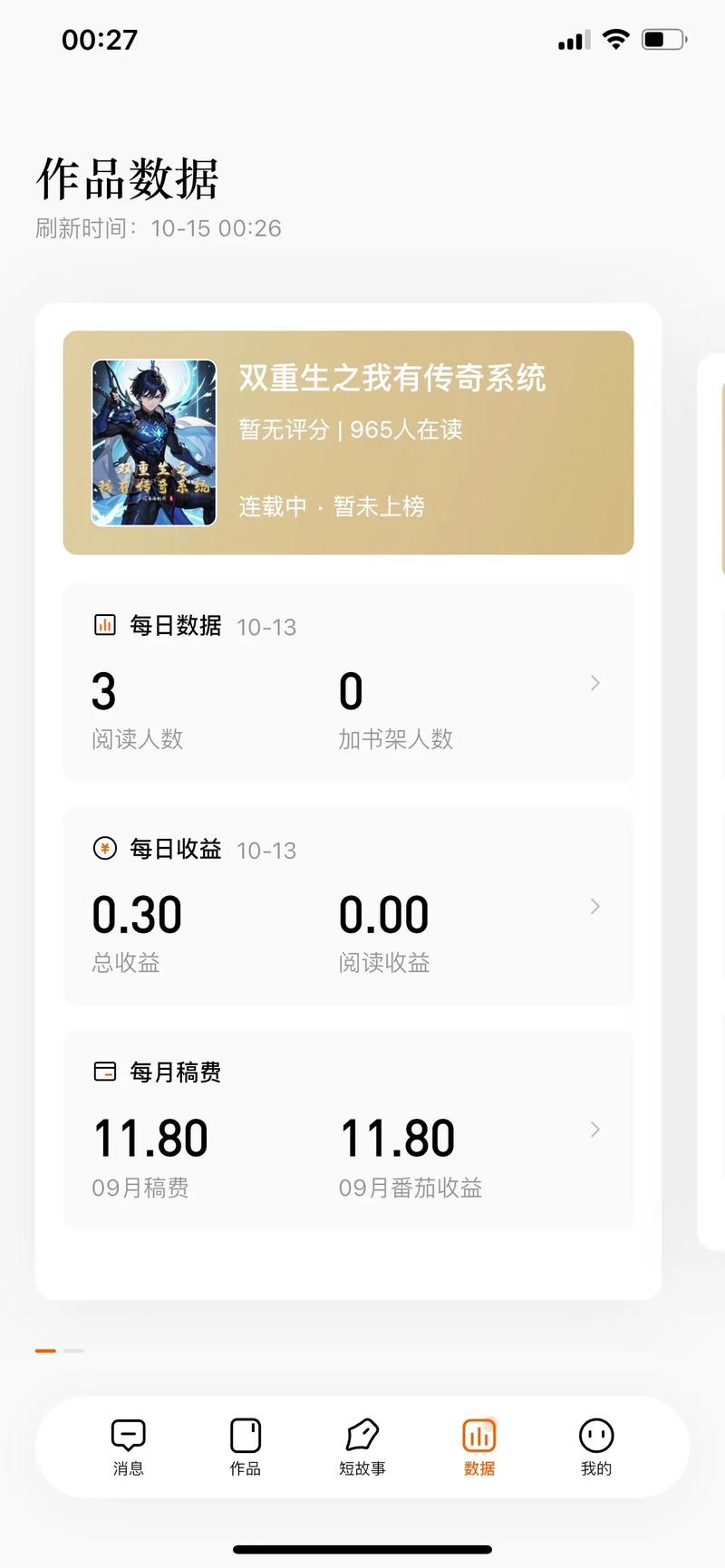Tap the 连载中 · 暂未上榜 status label
The image size is (725, 1568).
329,506
